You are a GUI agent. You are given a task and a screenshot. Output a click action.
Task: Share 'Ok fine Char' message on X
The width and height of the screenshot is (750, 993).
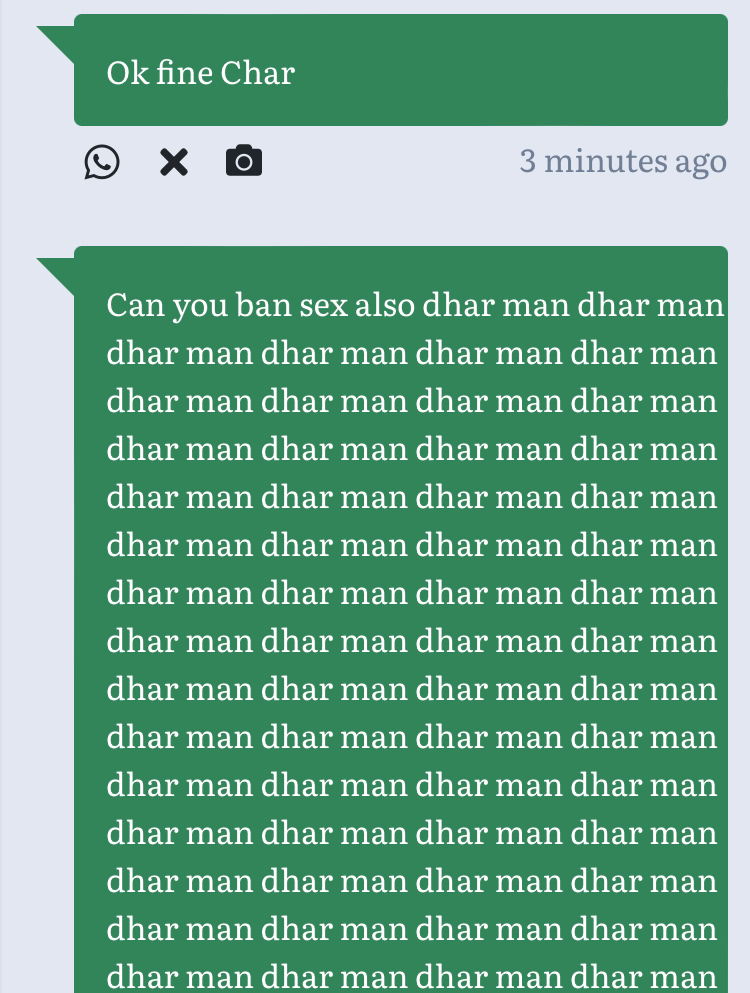pyautogui.click(x=174, y=161)
